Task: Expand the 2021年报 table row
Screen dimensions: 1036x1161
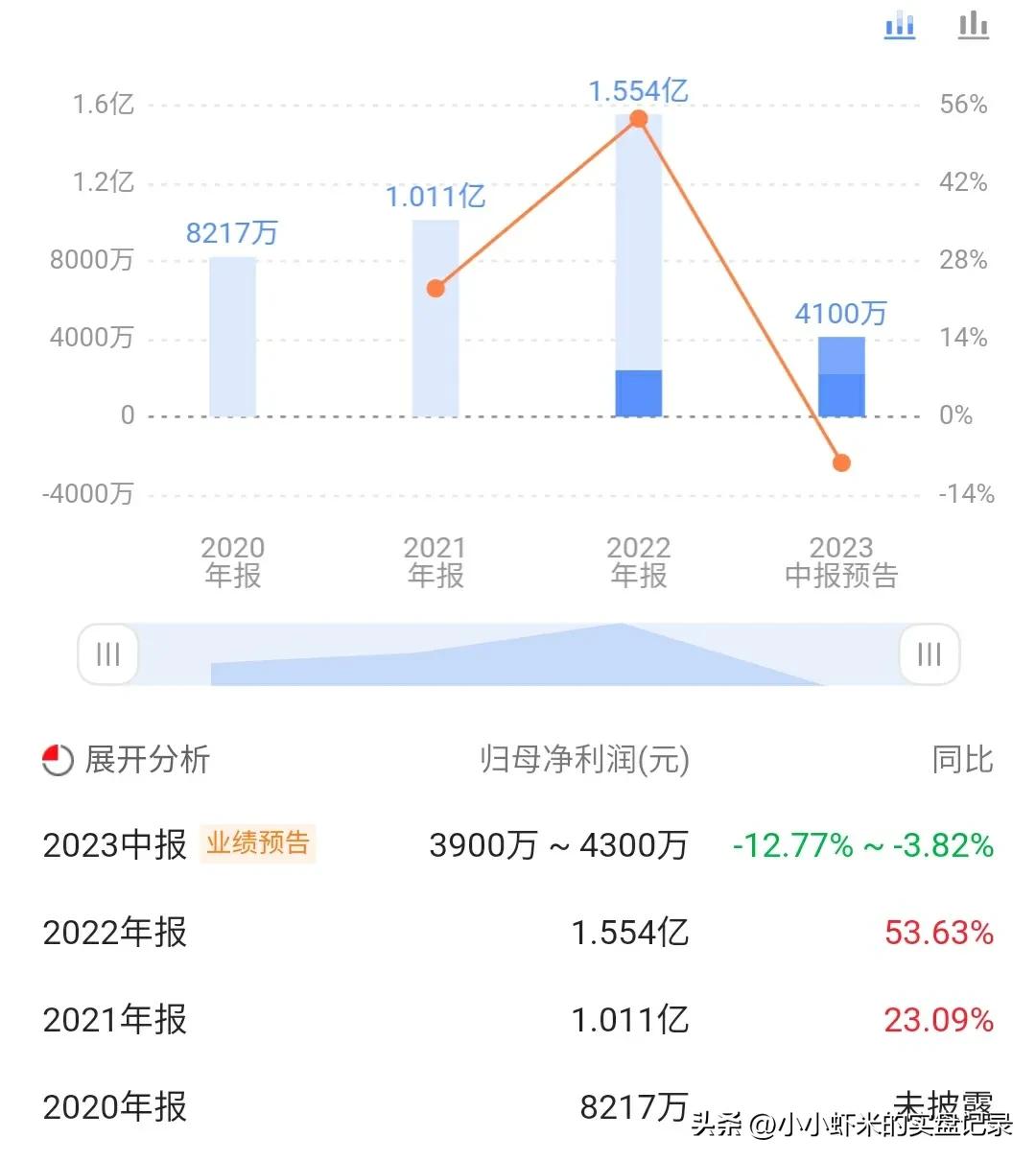Action: click(115, 1019)
